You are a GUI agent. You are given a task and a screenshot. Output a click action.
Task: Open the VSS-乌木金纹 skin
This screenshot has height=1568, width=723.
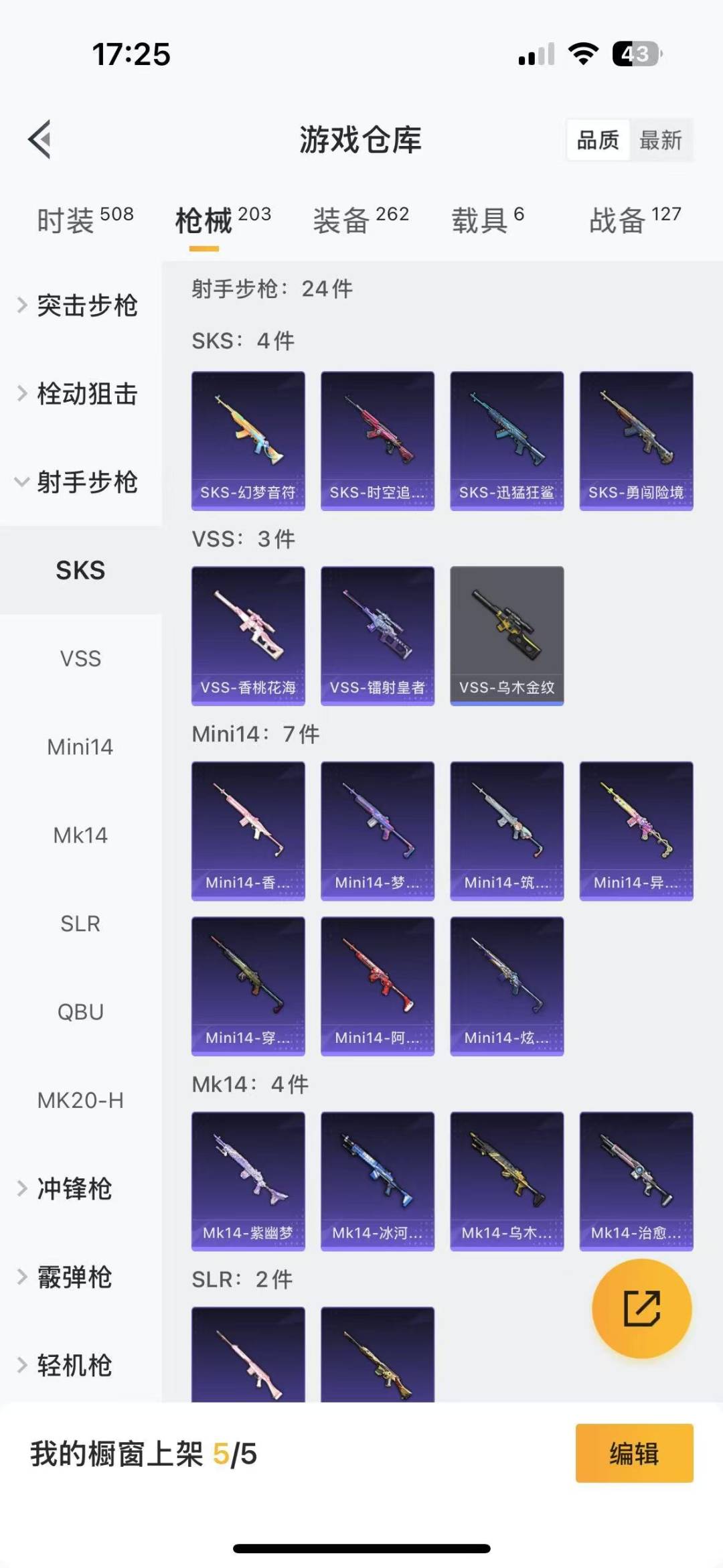pos(507,636)
